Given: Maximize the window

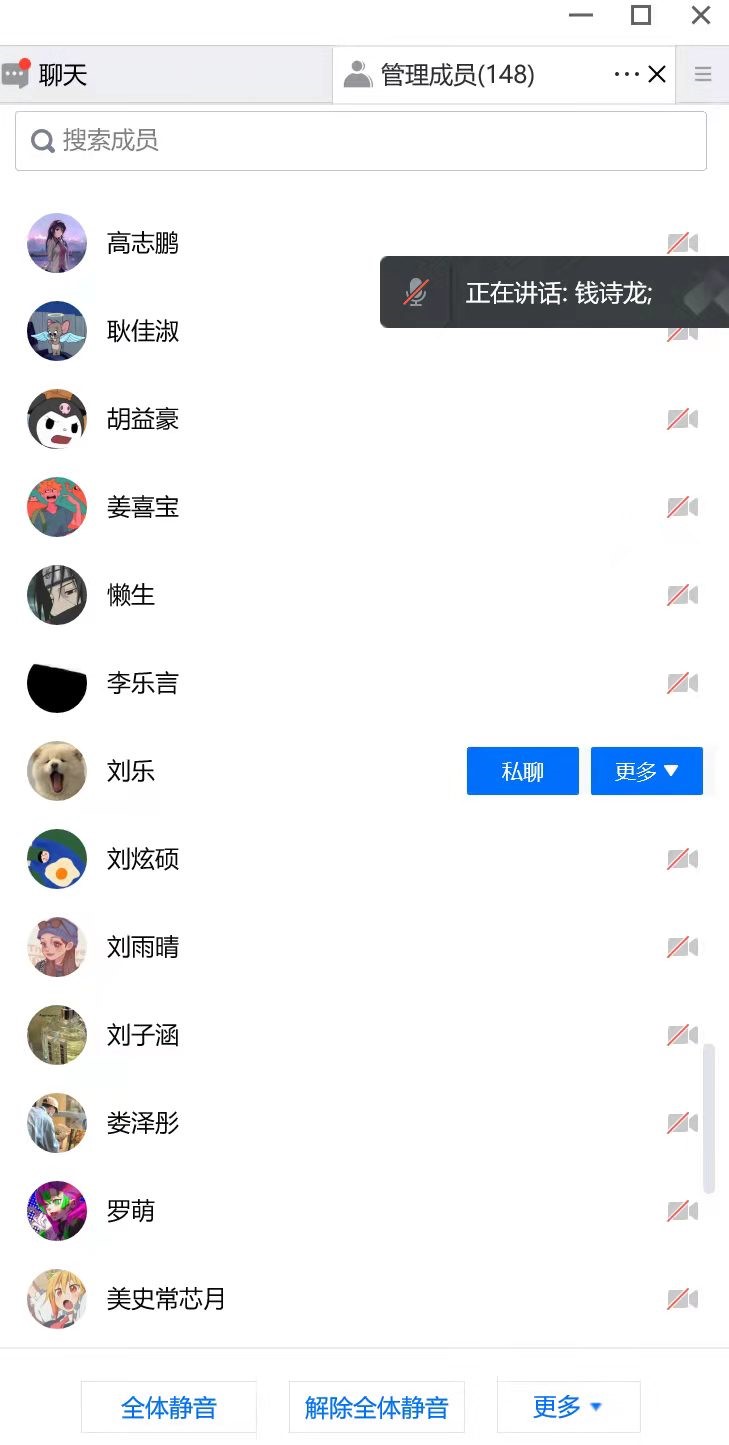Looking at the screenshot, I should pyautogui.click(x=641, y=15).
